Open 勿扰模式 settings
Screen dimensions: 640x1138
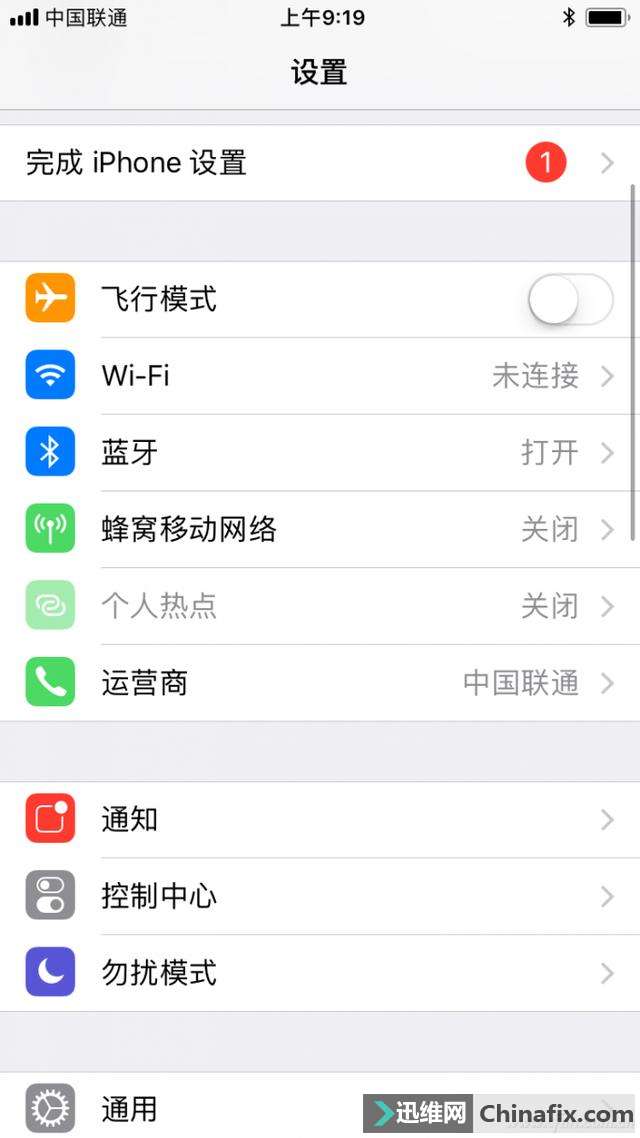pos(320,972)
